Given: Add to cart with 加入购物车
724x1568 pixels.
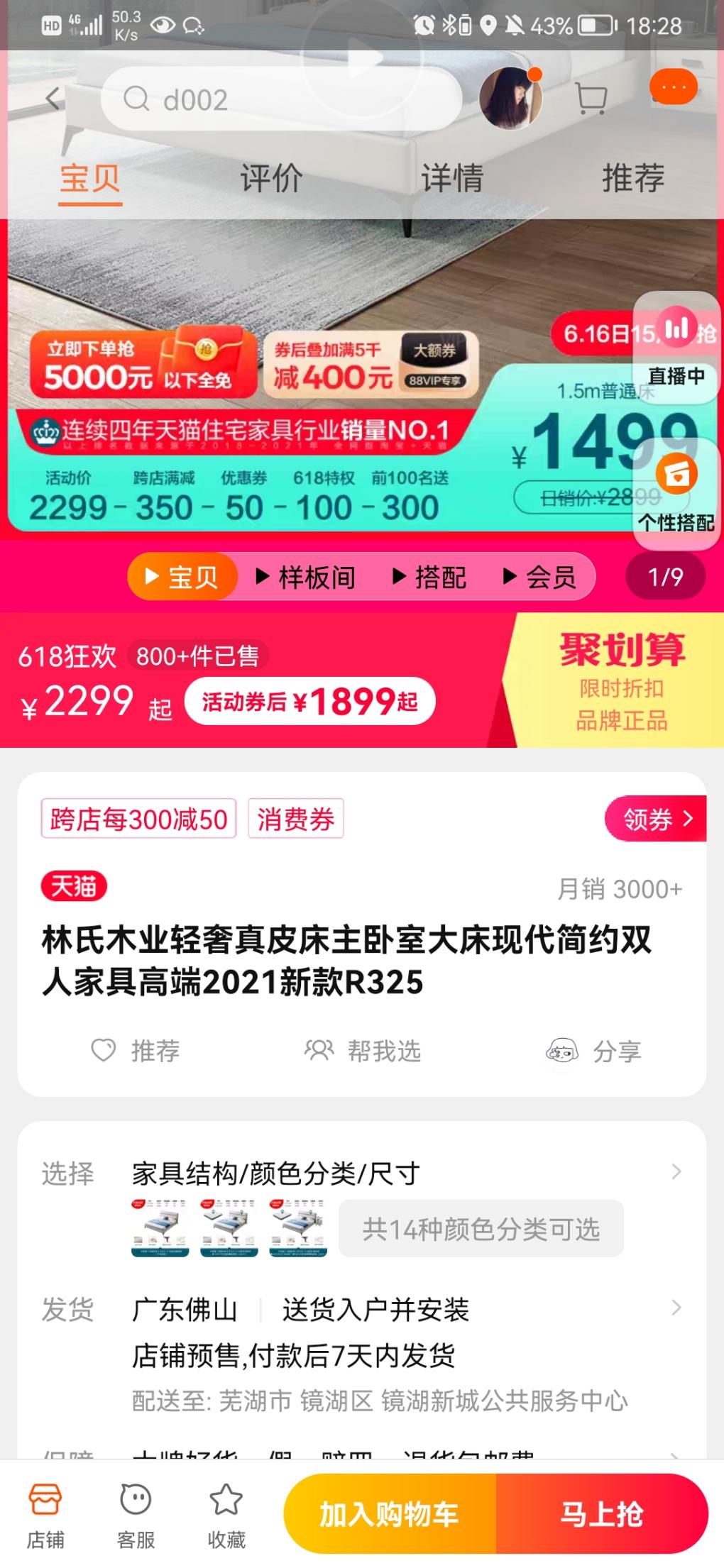Looking at the screenshot, I should coord(390,1514).
